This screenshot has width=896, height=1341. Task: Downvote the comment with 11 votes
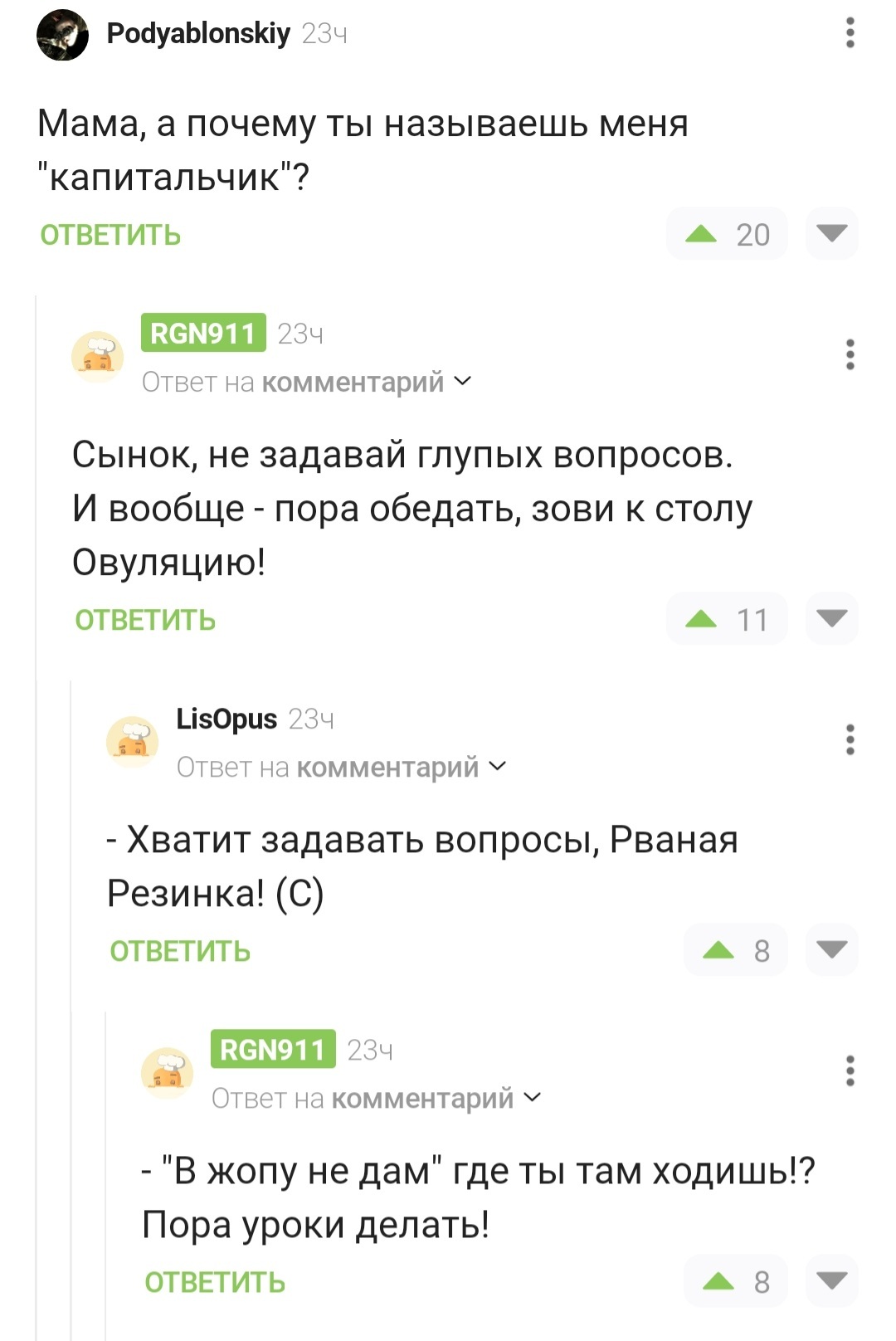click(x=831, y=618)
